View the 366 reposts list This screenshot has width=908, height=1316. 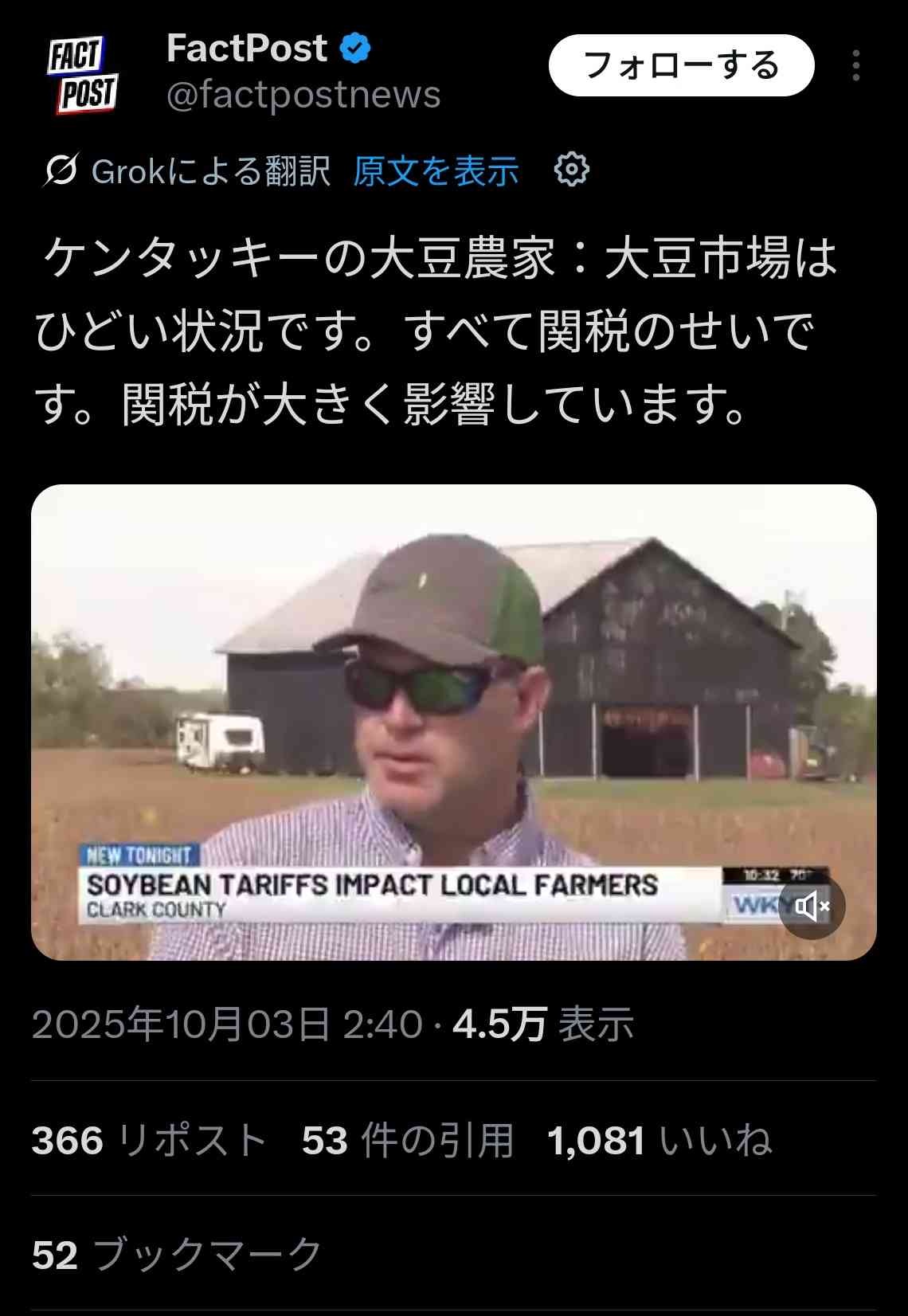(x=149, y=1140)
